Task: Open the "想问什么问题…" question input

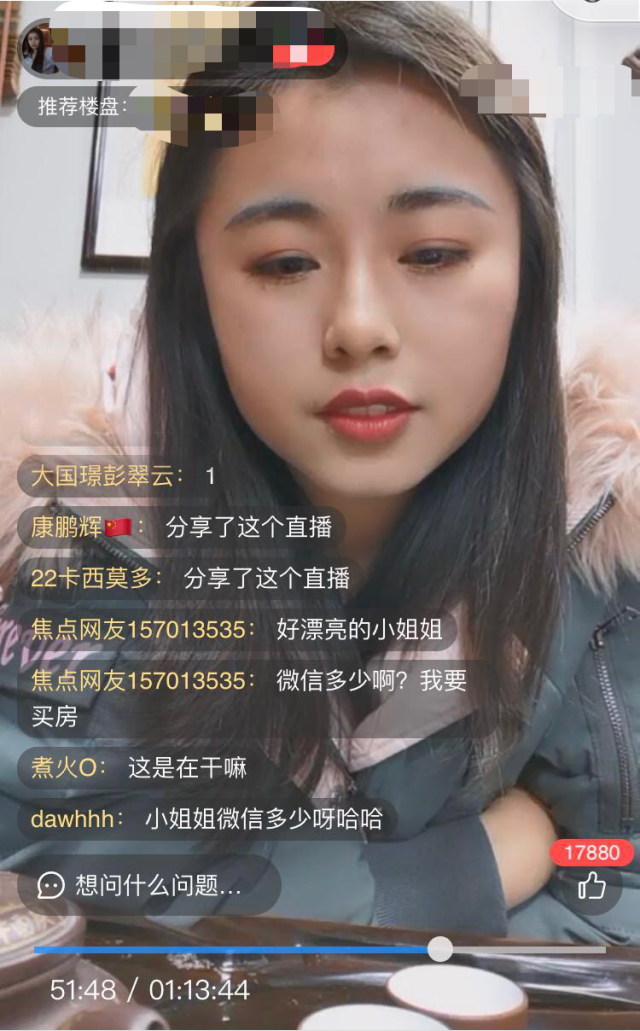Action: click(150, 885)
